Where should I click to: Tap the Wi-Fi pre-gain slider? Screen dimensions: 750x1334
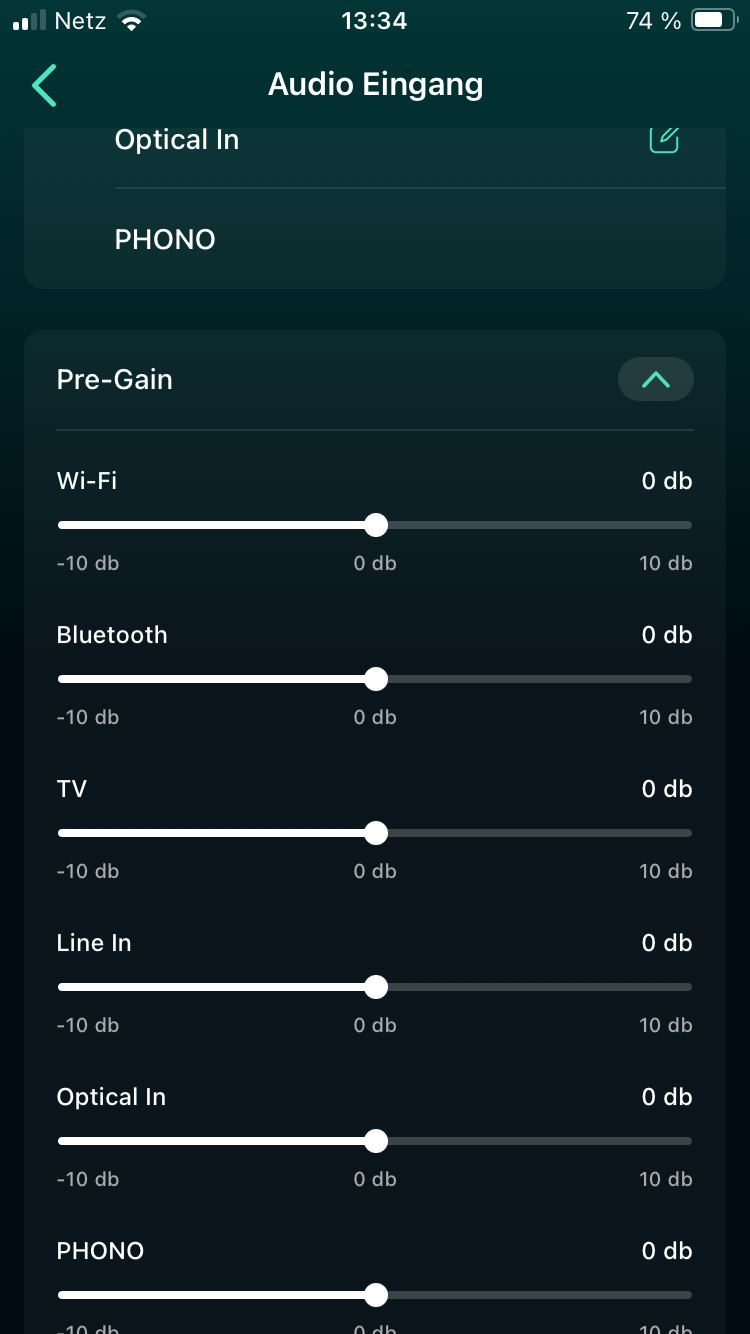375,525
